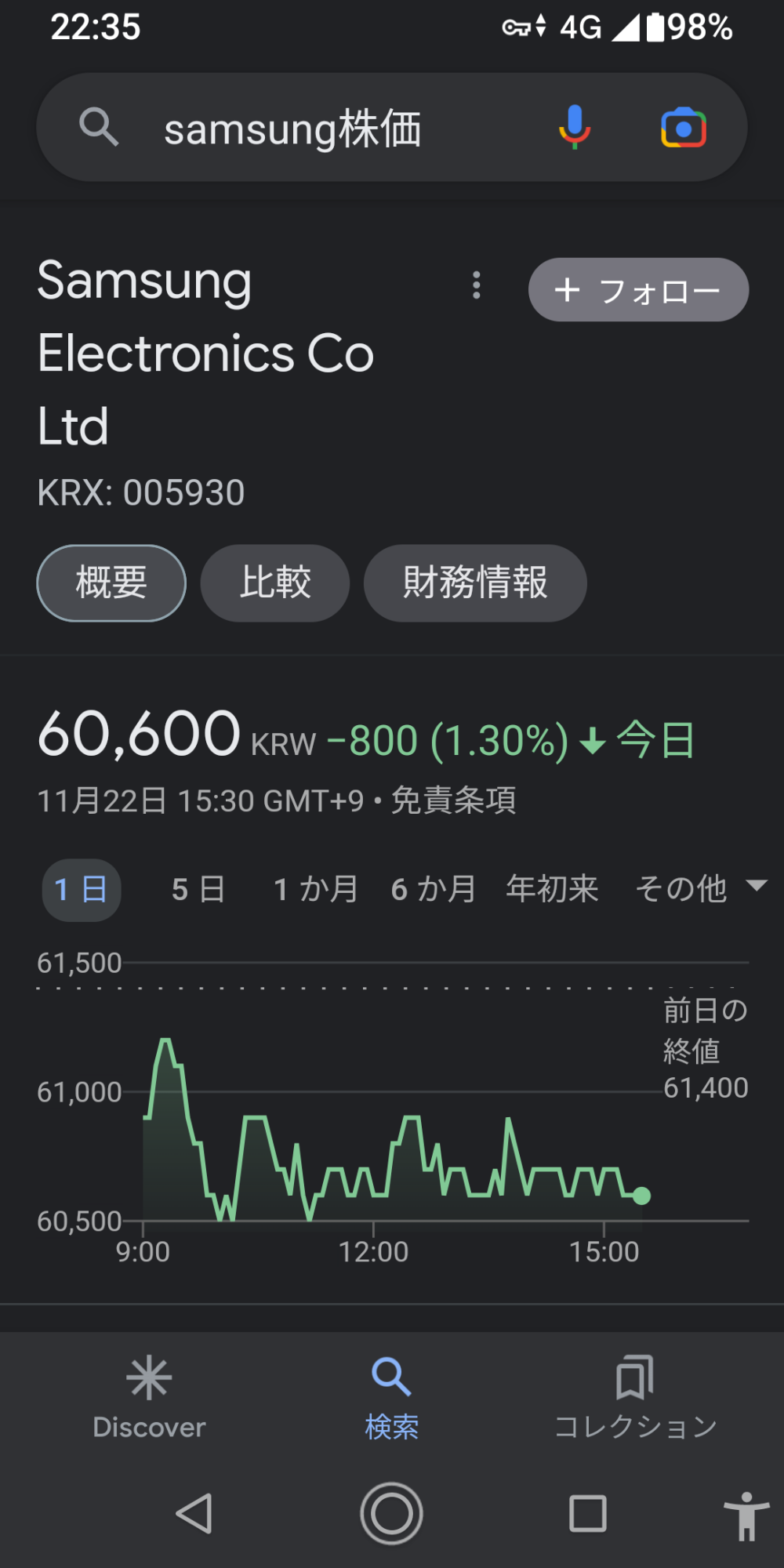Go back with the system back button
This screenshot has width=784, height=1568.
(194, 1513)
